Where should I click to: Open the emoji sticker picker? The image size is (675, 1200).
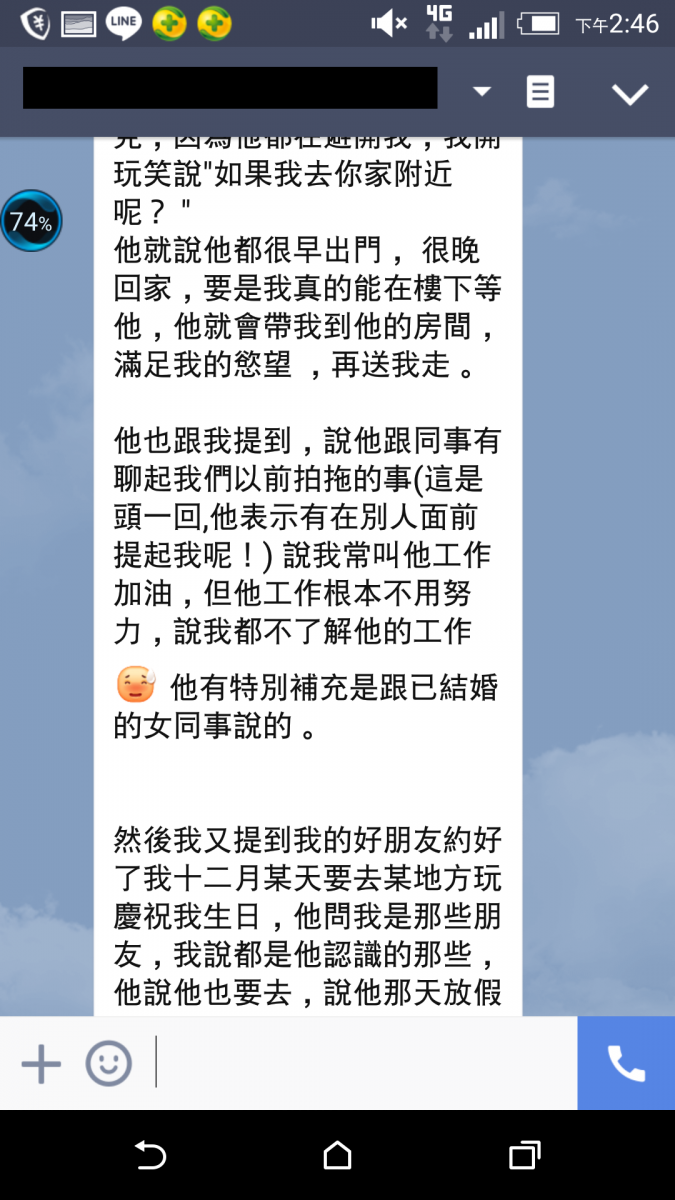(x=108, y=1062)
